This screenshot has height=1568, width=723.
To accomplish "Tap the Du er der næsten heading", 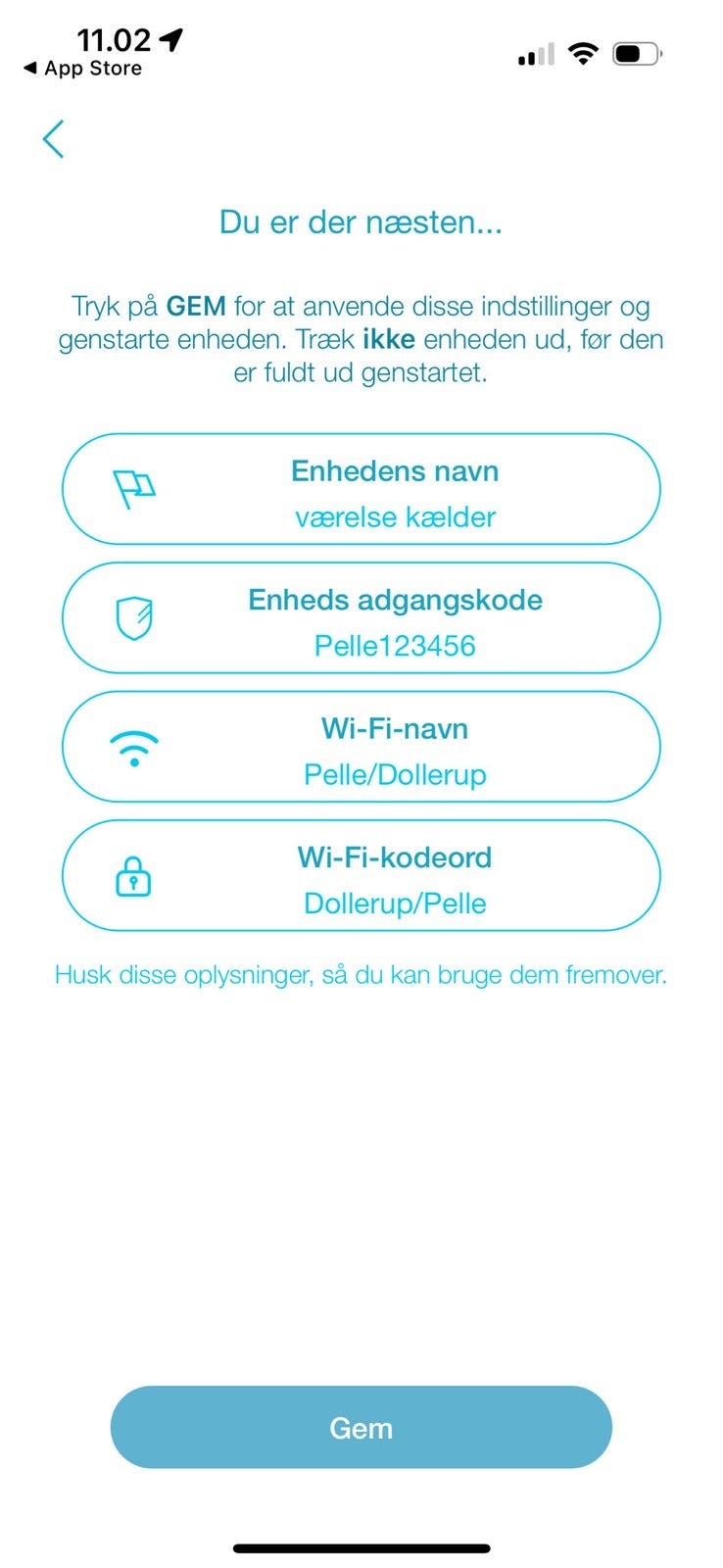I will pyautogui.click(x=361, y=222).
